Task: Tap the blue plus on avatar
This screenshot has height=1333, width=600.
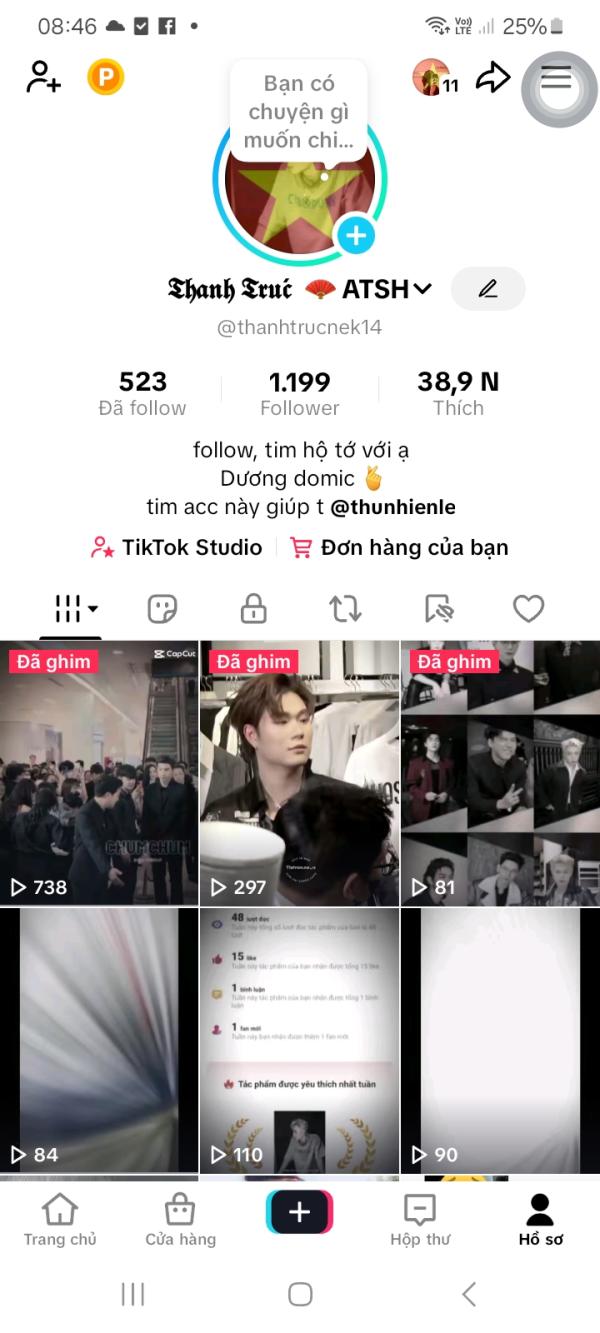Action: (x=356, y=236)
